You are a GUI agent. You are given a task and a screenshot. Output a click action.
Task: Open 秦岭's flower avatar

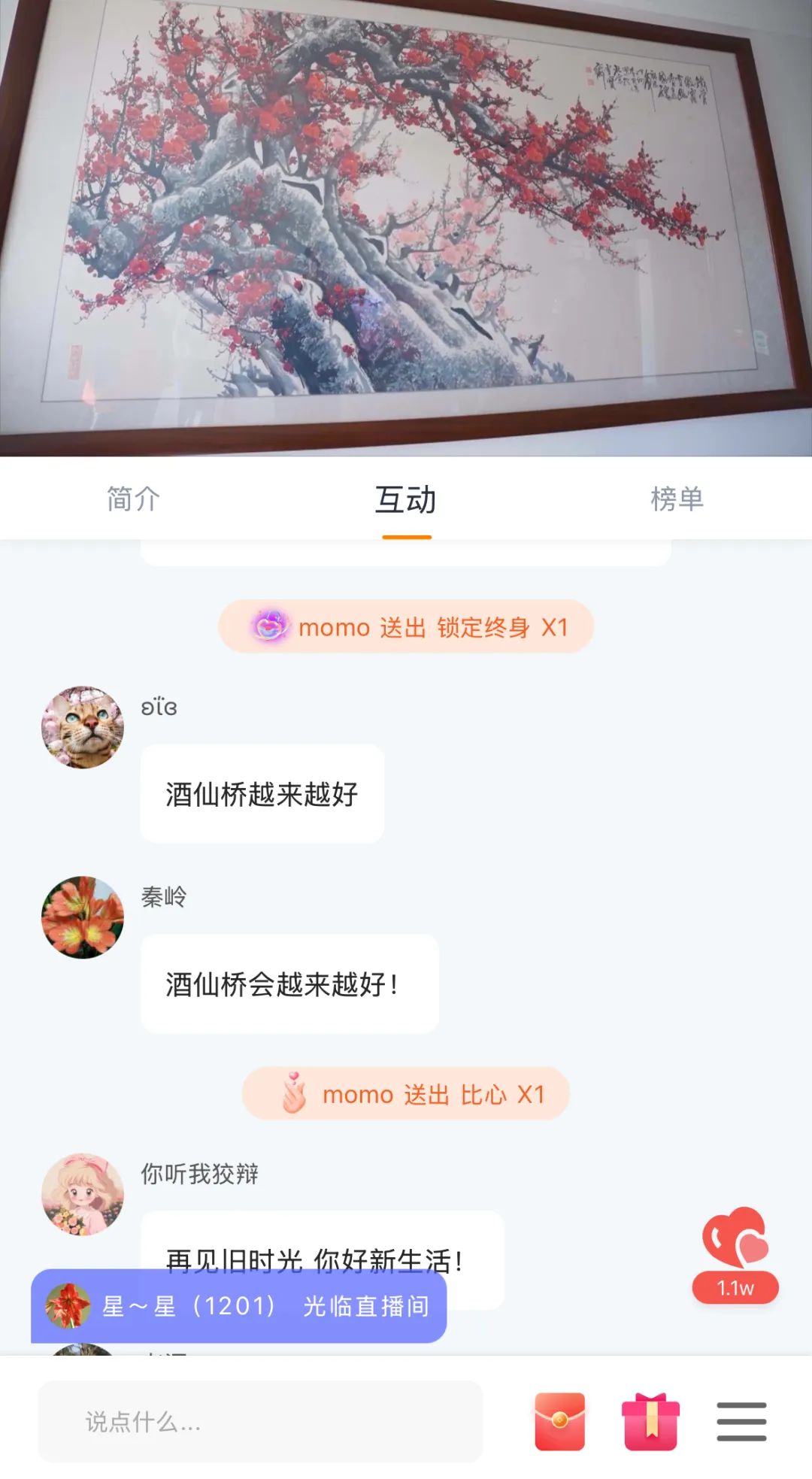83,917
